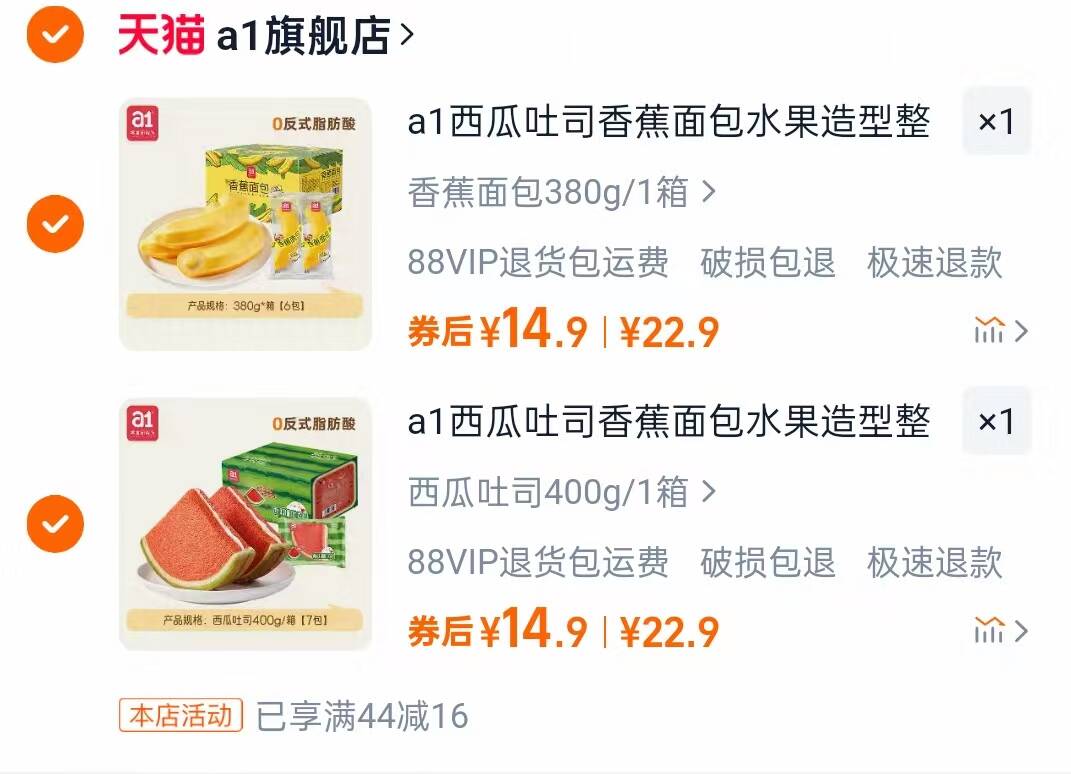
Task: View price trend for 香蕉面包 item
Action: (x=999, y=331)
